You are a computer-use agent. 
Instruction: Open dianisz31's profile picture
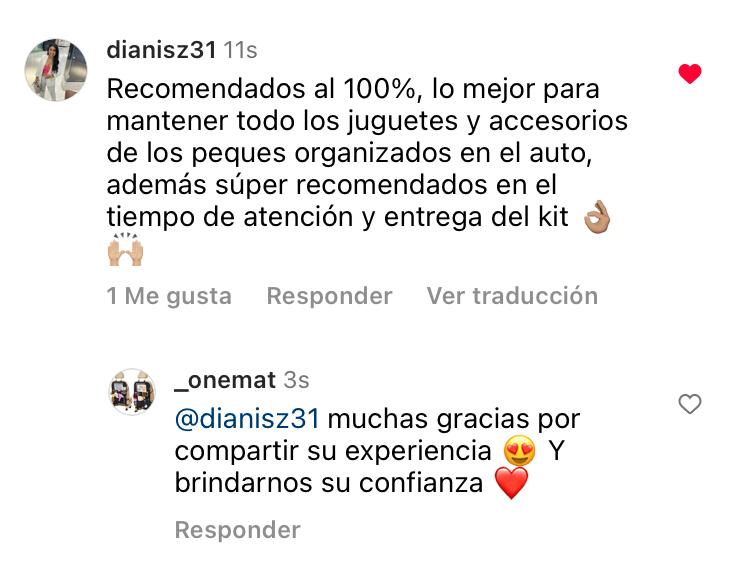tap(56, 70)
